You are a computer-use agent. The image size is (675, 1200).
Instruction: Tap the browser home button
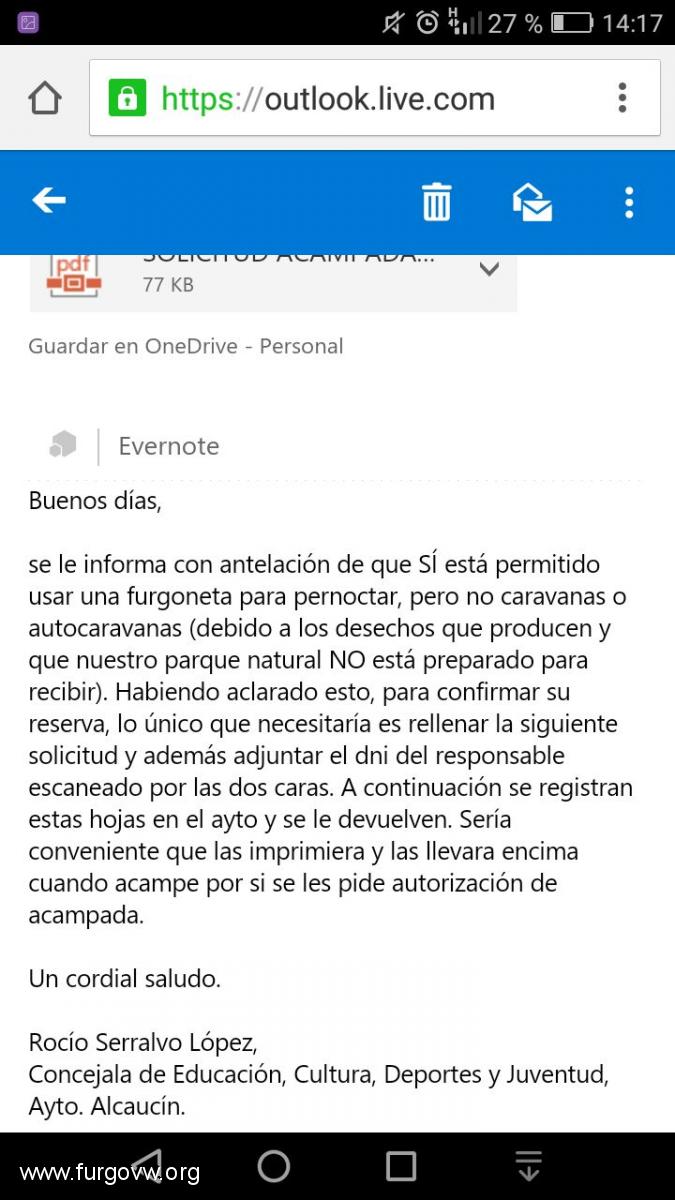[44, 98]
